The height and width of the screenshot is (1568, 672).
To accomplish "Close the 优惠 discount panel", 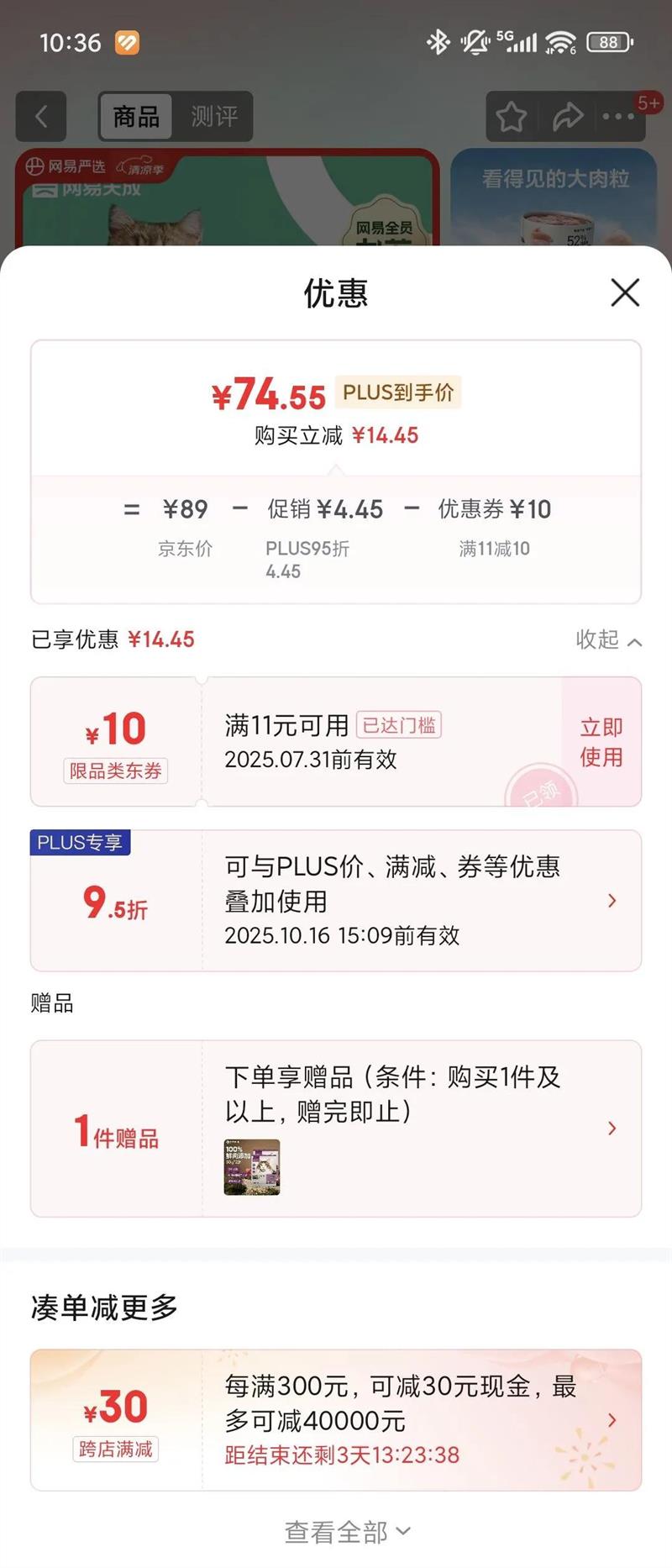I will [x=625, y=293].
